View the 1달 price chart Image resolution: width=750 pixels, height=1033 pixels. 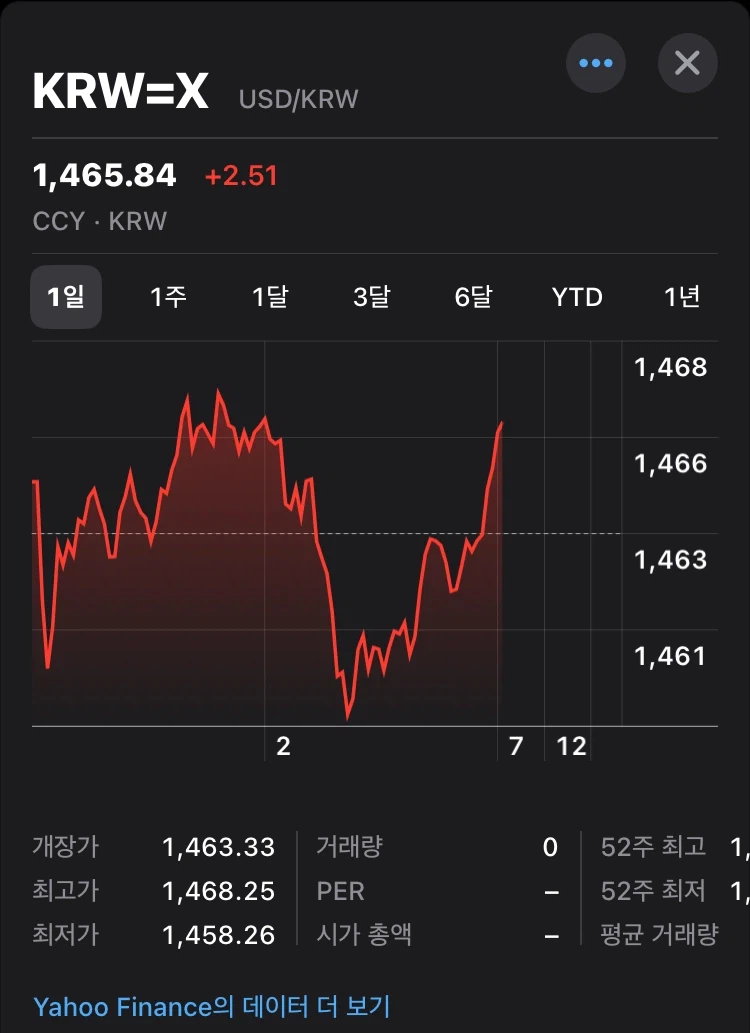[x=270, y=297]
